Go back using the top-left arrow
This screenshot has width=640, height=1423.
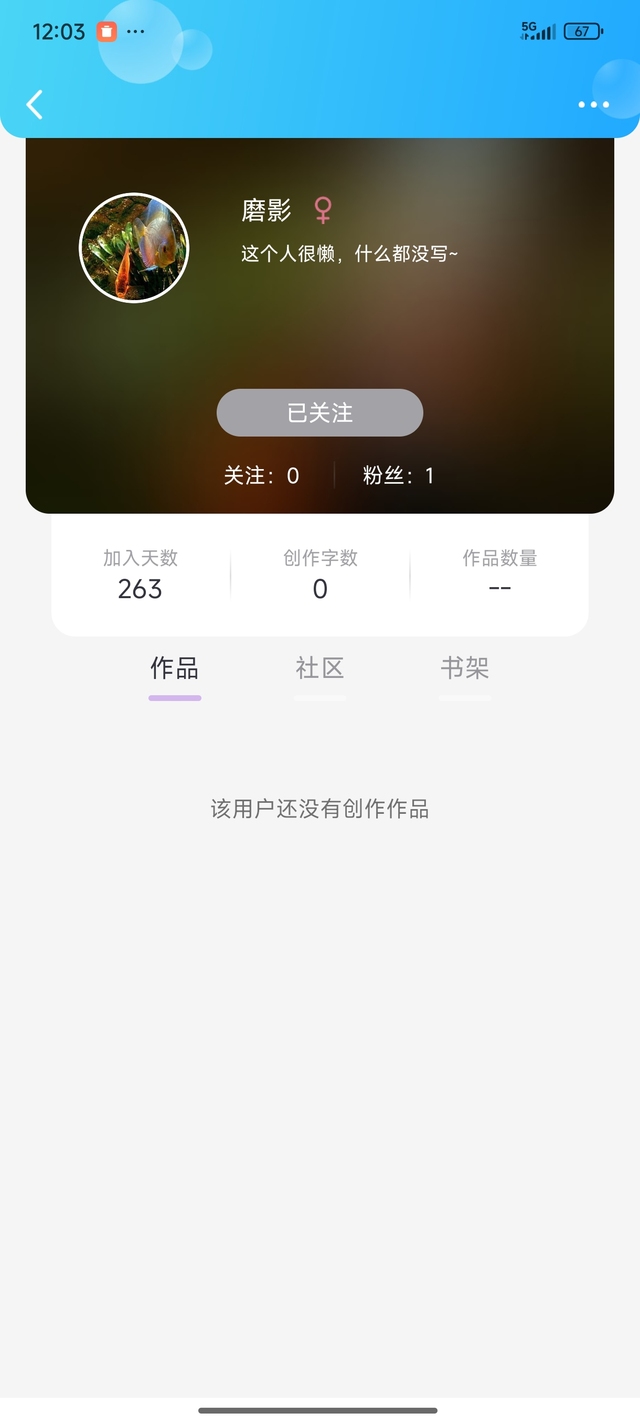click(35, 104)
